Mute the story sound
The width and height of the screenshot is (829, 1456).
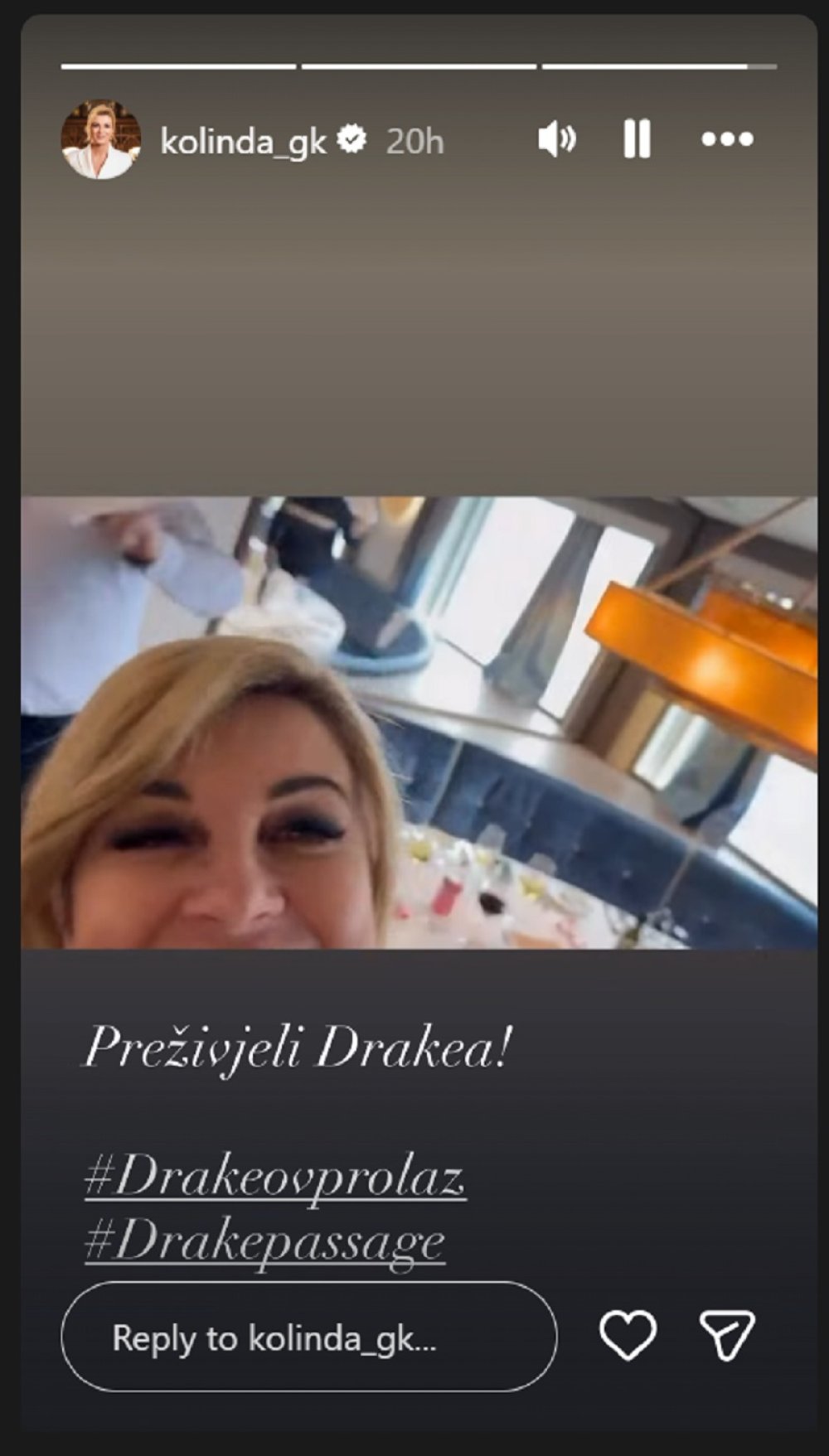556,138
